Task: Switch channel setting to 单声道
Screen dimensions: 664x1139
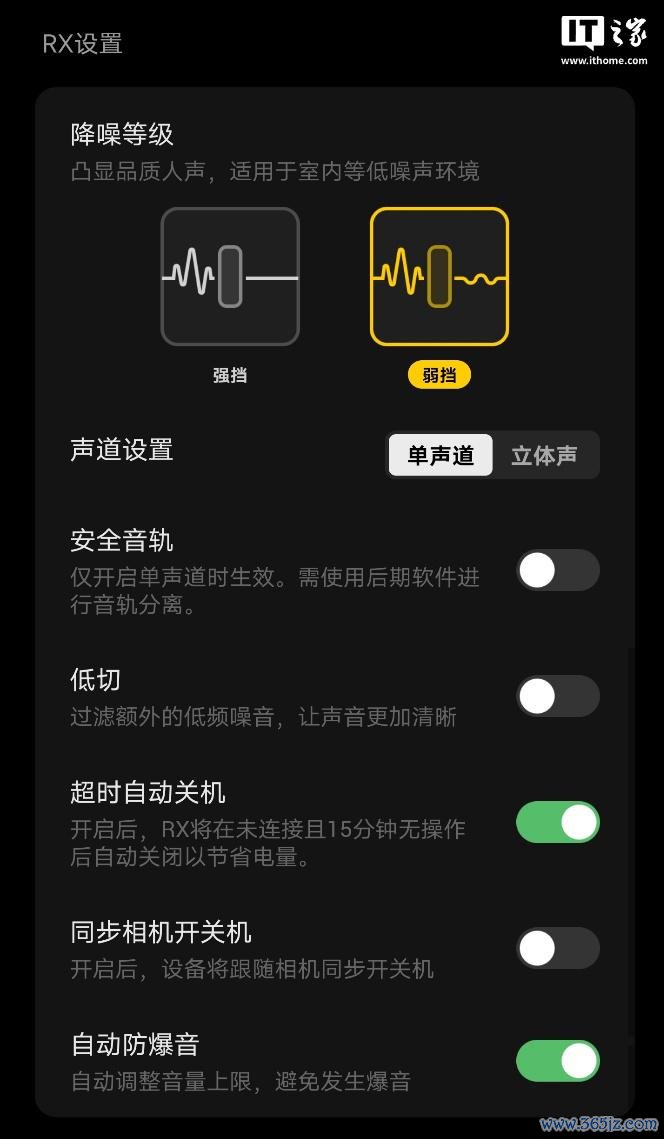Action: pos(440,455)
